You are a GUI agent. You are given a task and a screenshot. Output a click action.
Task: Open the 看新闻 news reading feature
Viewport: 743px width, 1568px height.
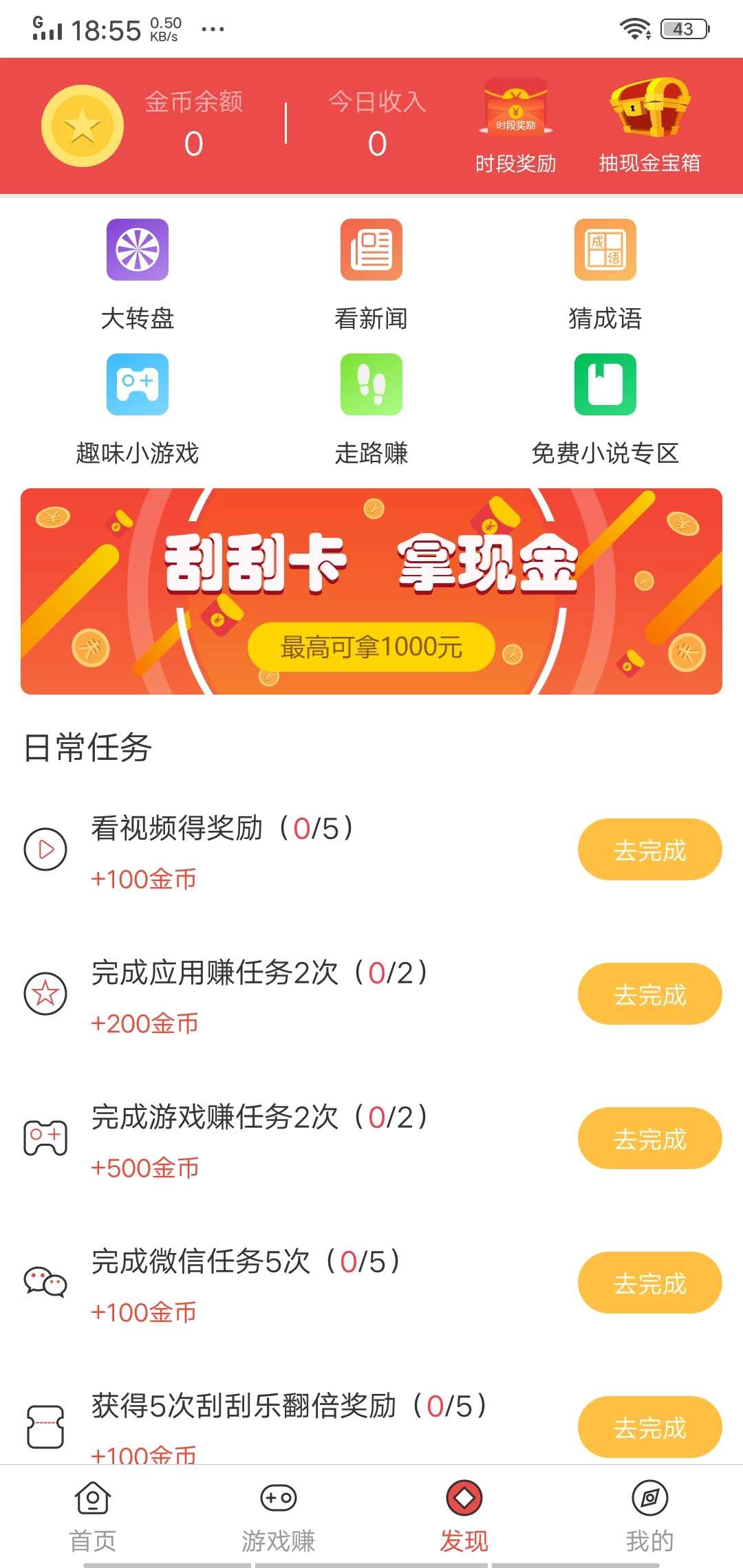click(x=370, y=251)
